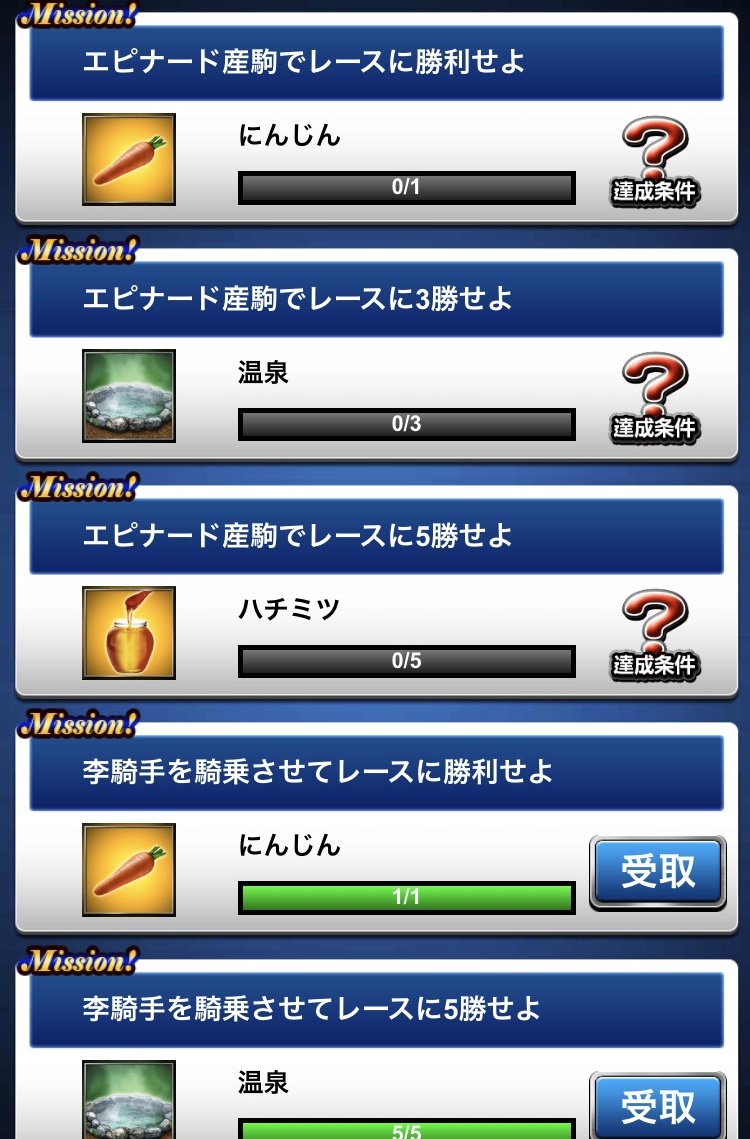
Task: View 達成条件 for the エピナード 1-win mission
Action: pyautogui.click(x=655, y=163)
